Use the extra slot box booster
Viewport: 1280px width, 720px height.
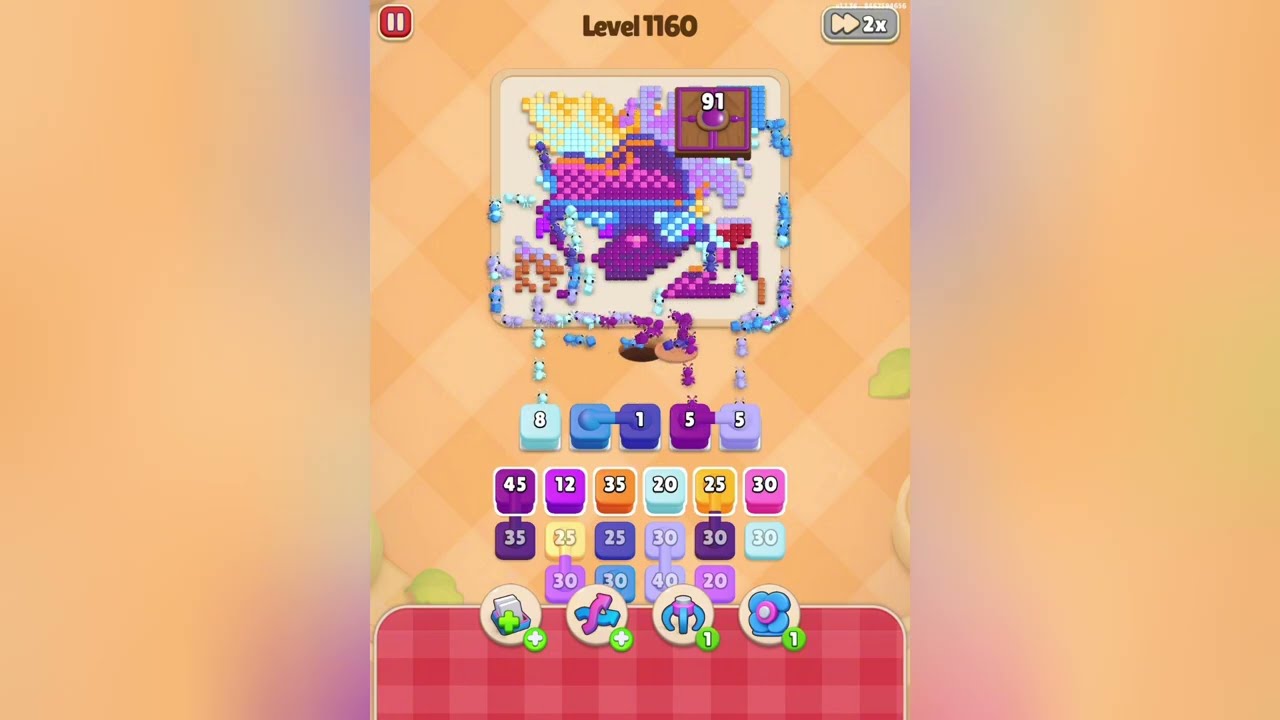coord(511,616)
